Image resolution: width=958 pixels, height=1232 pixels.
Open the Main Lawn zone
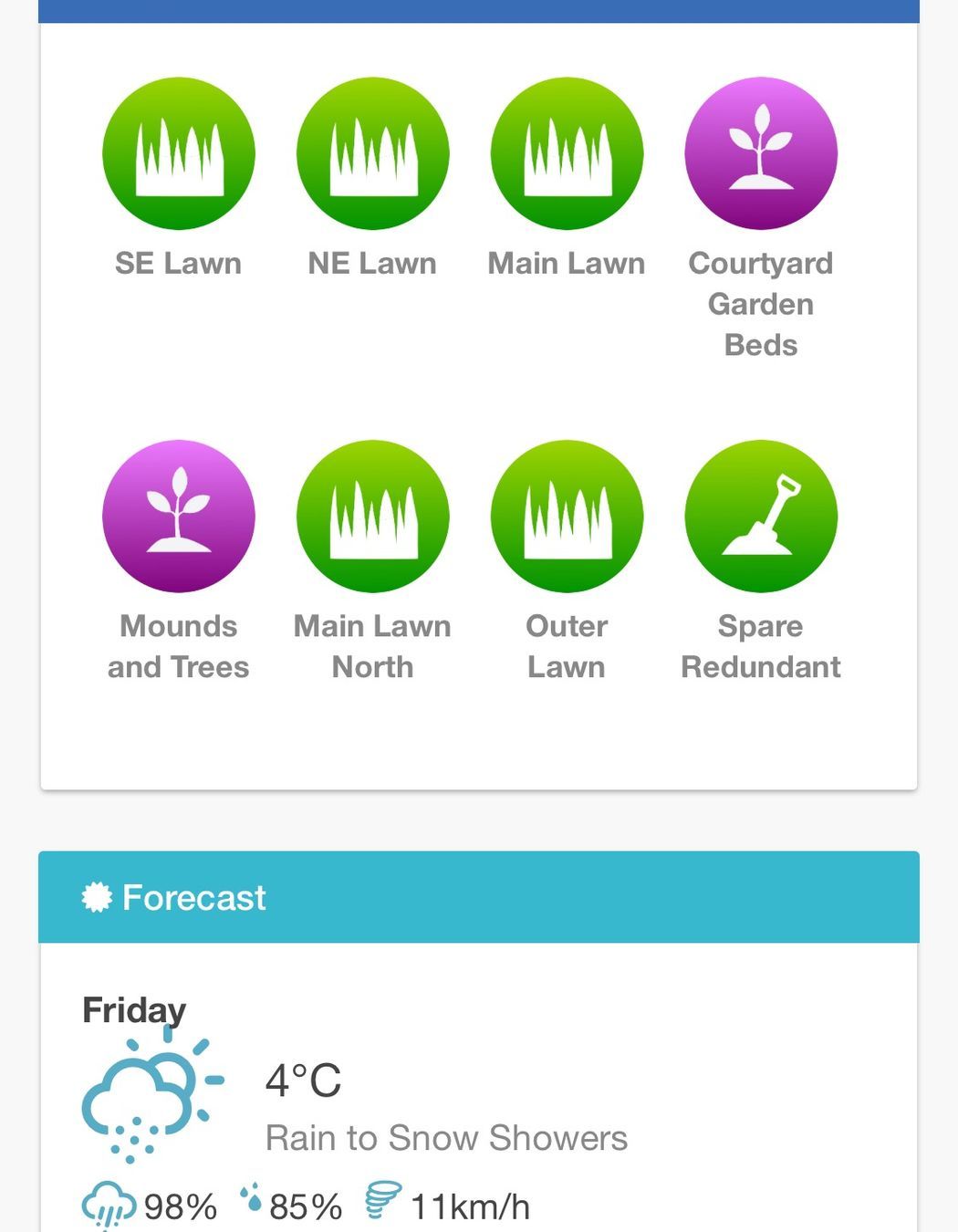point(567,153)
